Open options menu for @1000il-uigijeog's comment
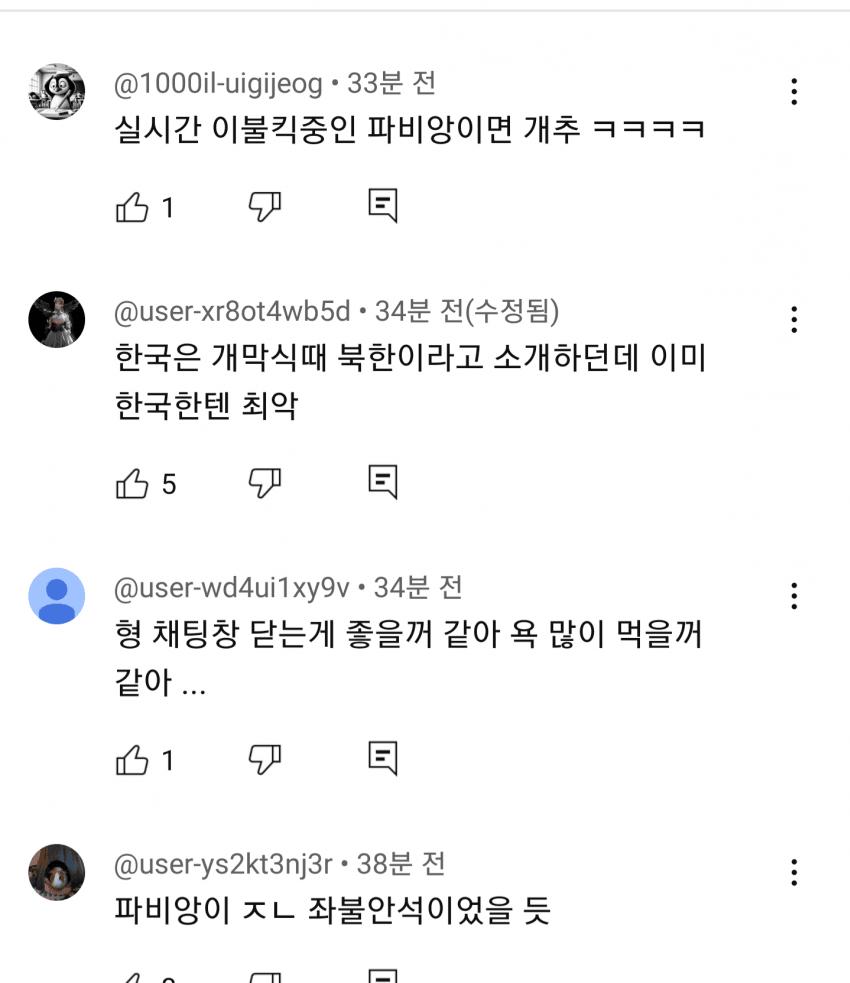This screenshot has height=983, width=850. (x=794, y=93)
